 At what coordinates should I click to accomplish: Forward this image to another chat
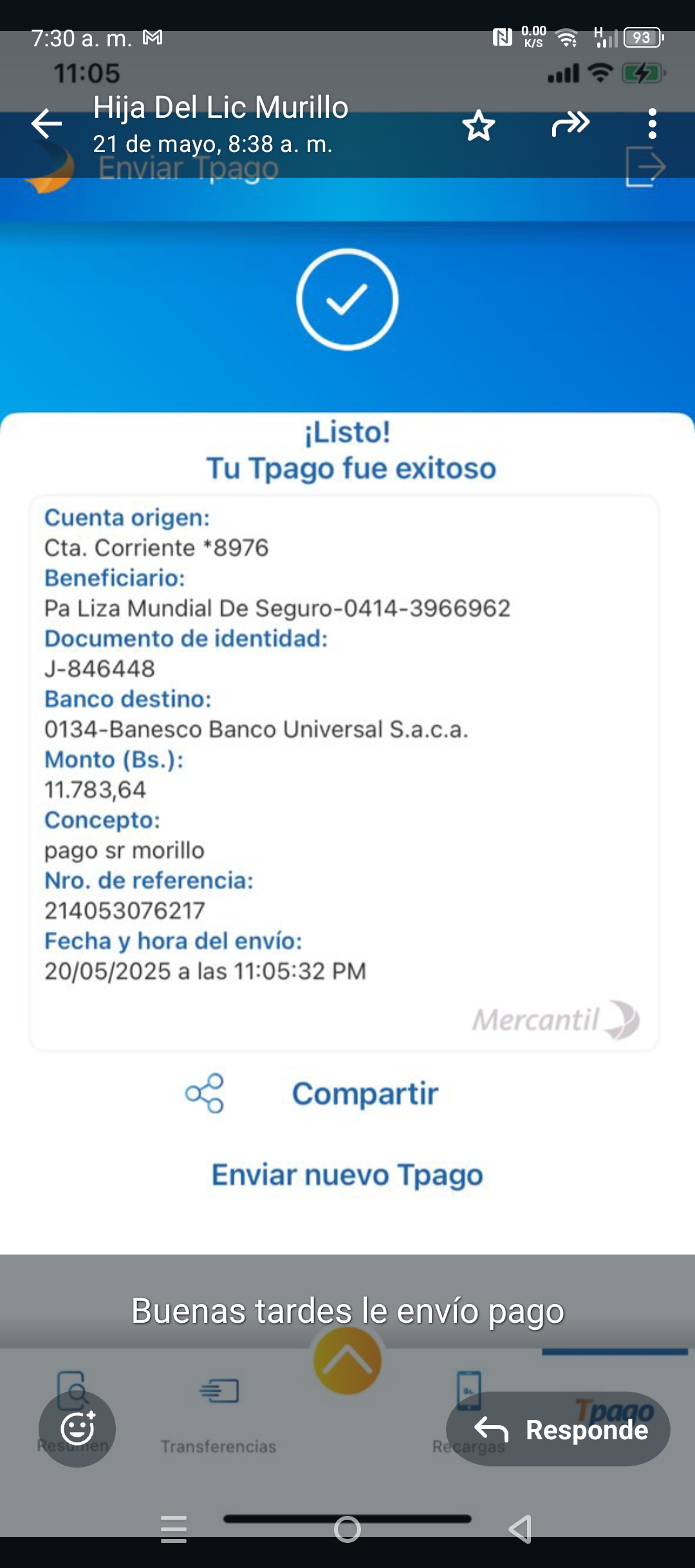click(571, 124)
